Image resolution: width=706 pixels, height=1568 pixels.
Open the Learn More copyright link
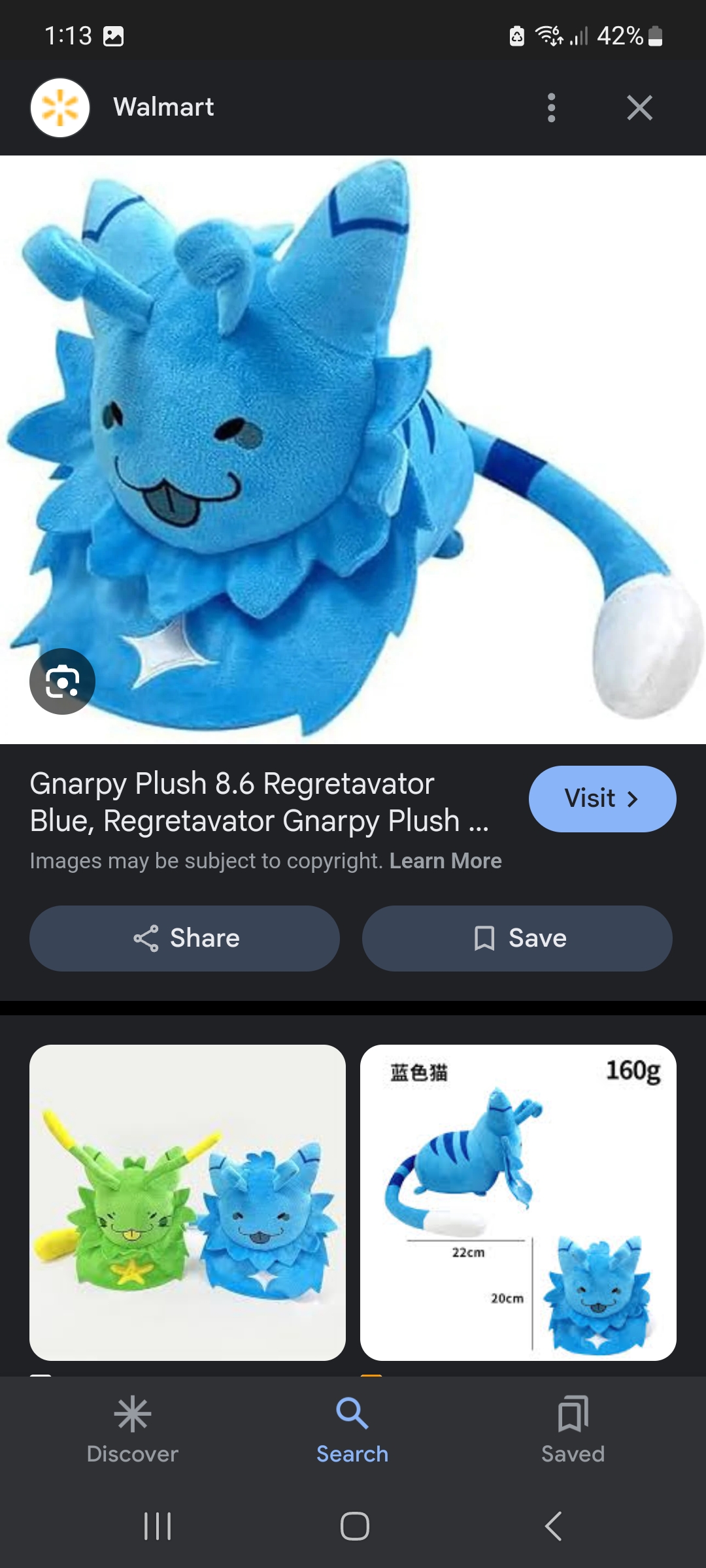click(x=445, y=861)
